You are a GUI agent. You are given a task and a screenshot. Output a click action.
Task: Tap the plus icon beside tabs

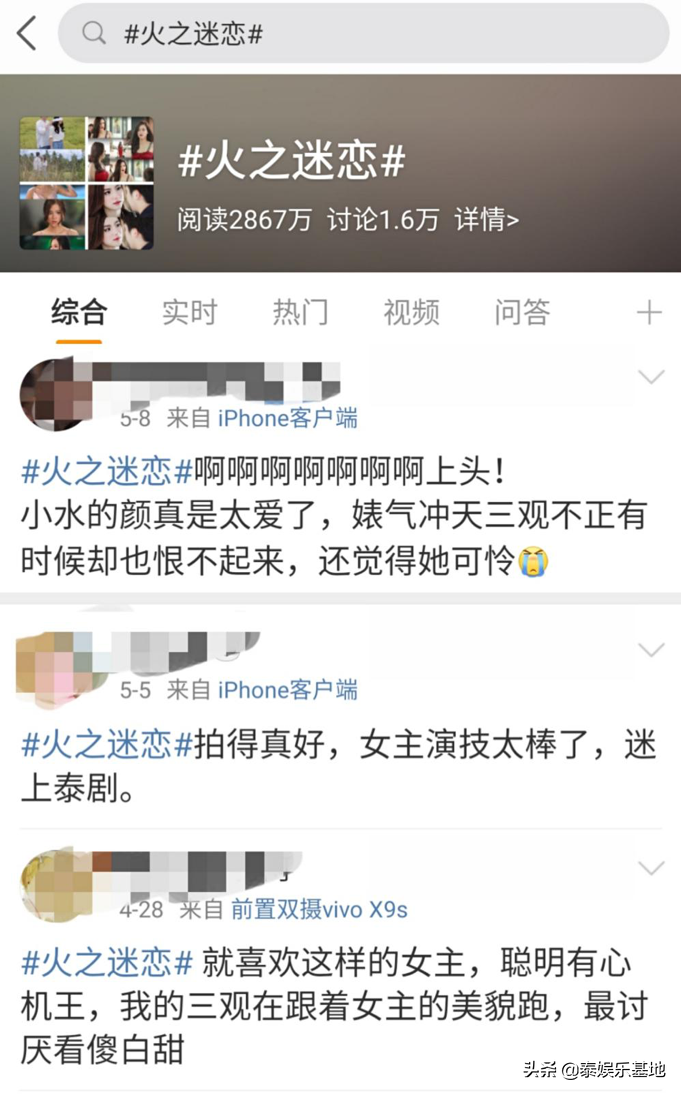click(x=649, y=313)
